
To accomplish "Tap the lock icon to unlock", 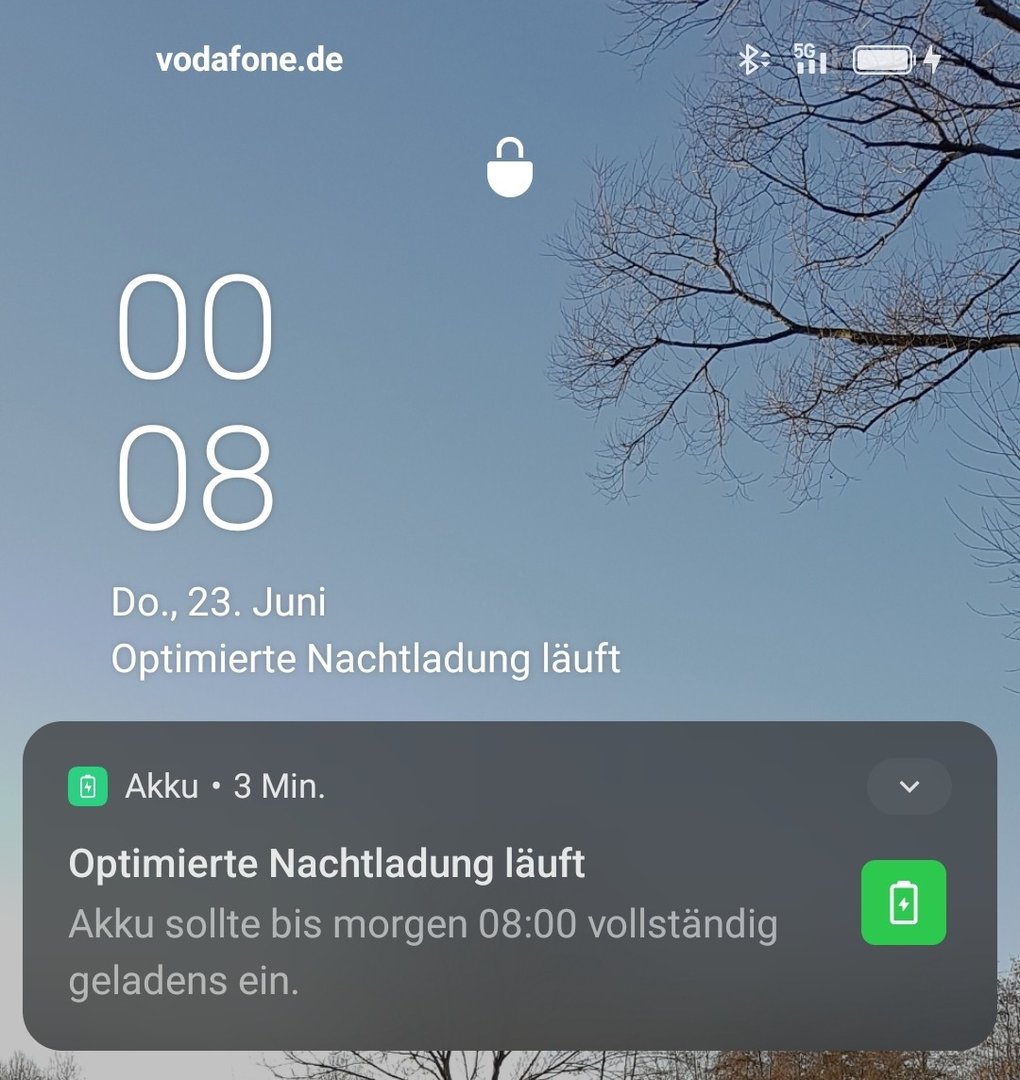I will click(x=509, y=167).
